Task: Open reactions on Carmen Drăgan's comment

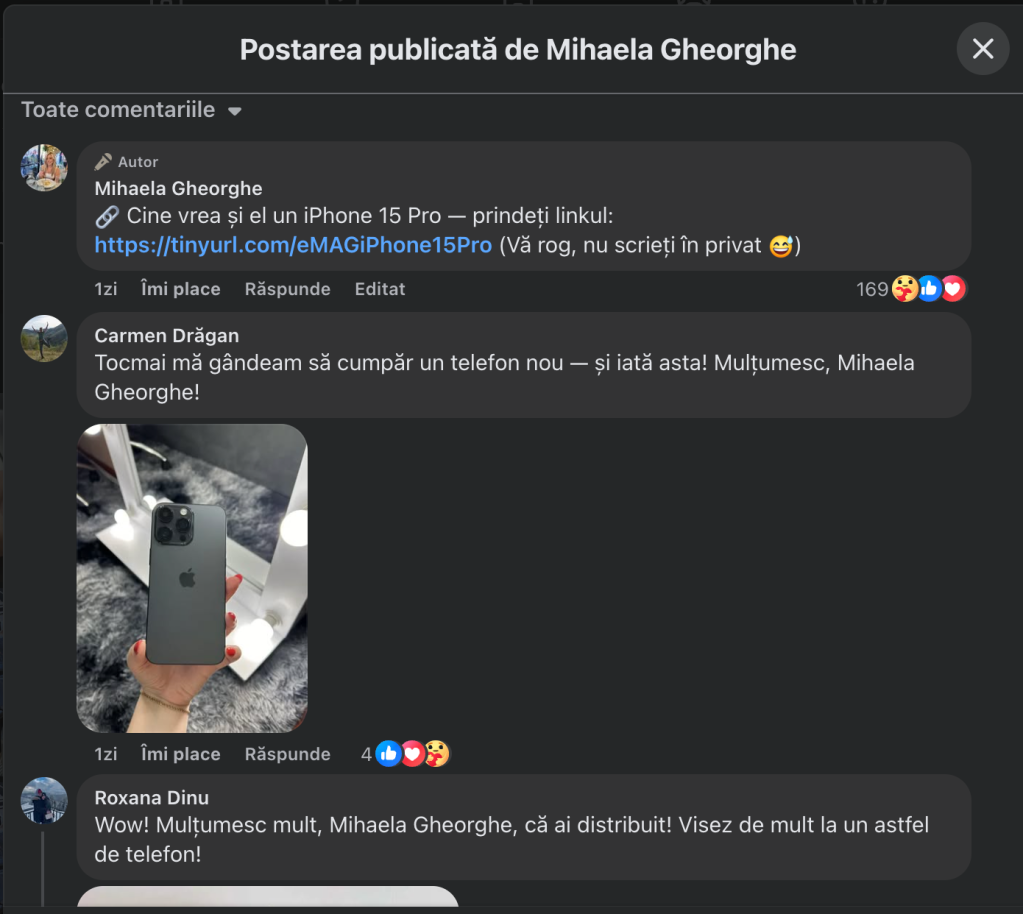Action: pyautogui.click(x=406, y=754)
